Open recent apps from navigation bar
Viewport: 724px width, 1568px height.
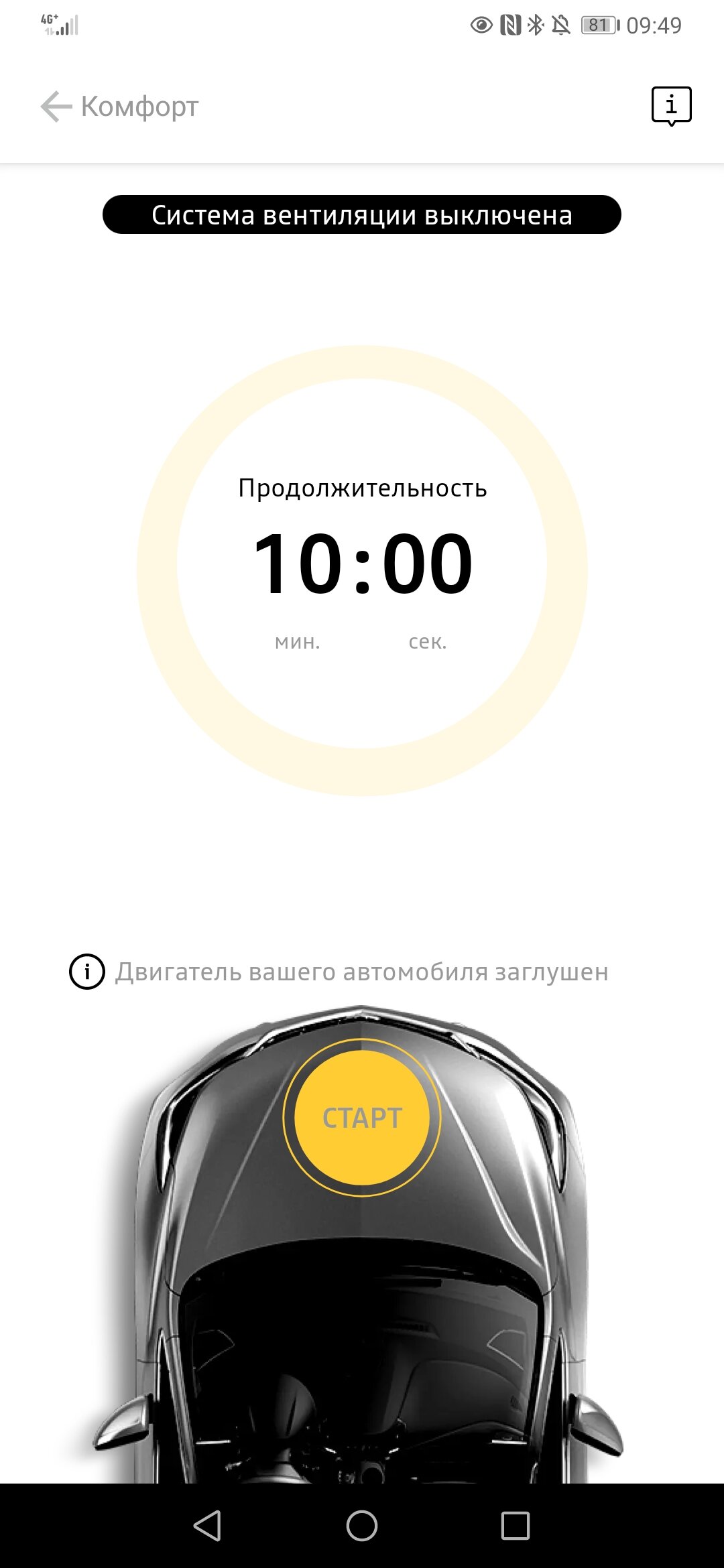coord(516,1526)
